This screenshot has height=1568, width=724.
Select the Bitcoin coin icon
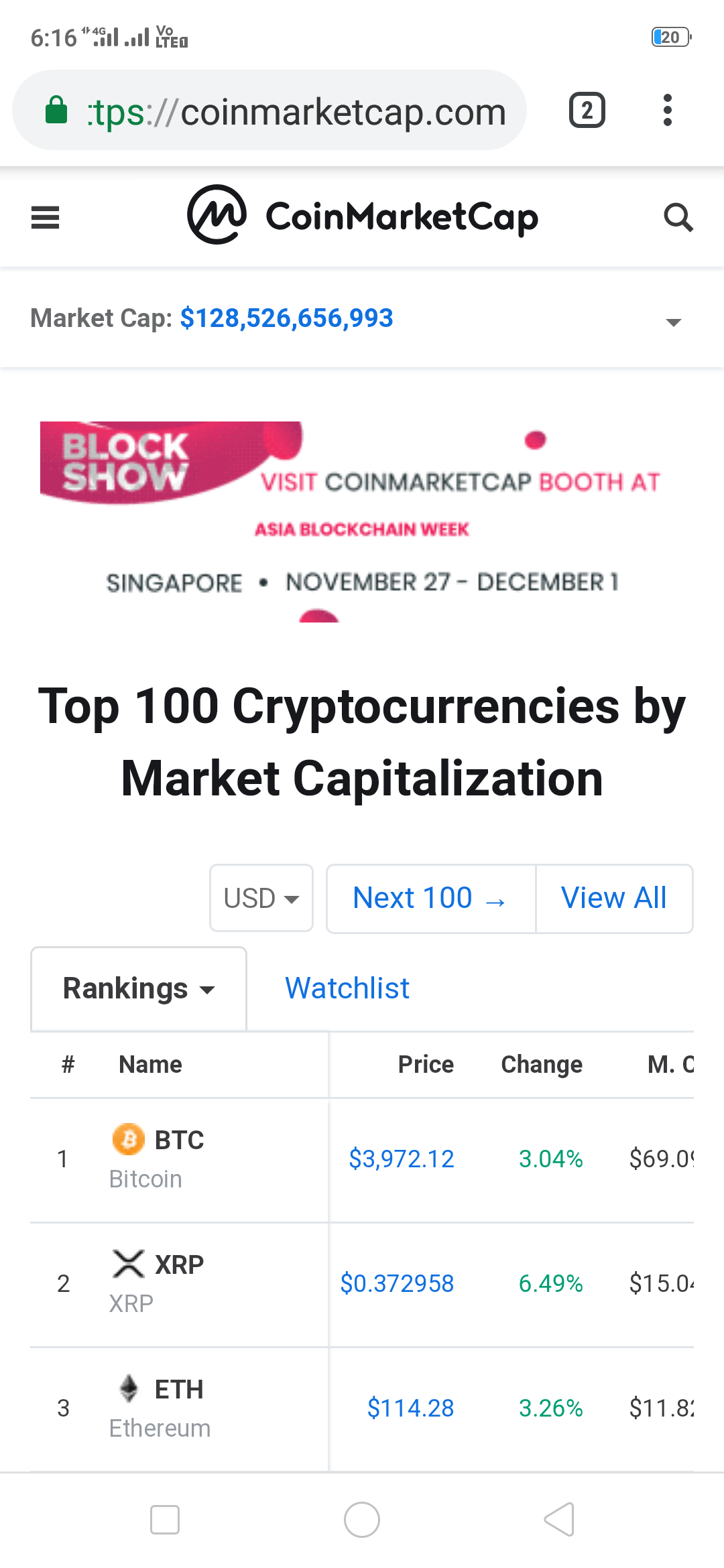[129, 1139]
